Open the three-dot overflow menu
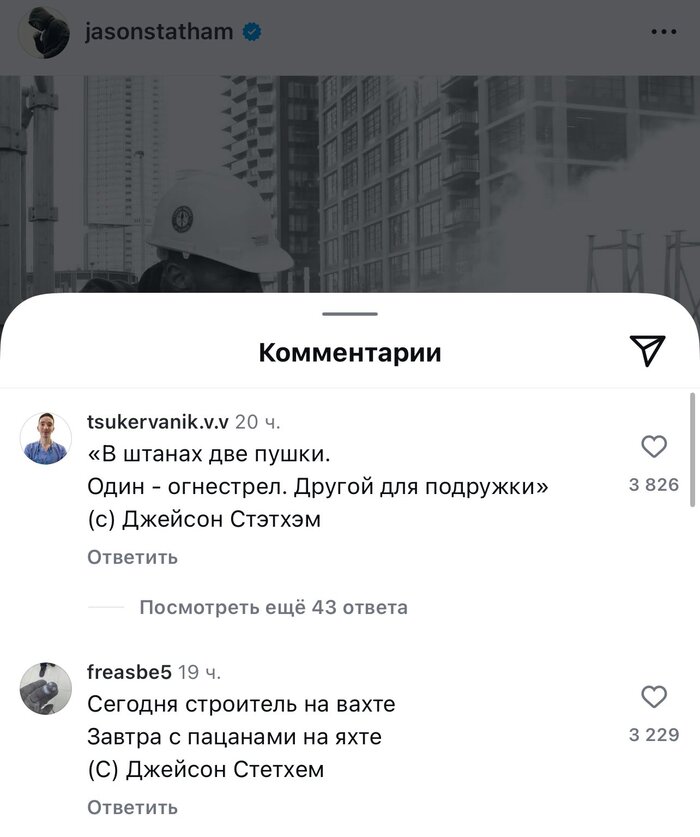Image resolution: width=700 pixels, height=837 pixels. tap(663, 32)
